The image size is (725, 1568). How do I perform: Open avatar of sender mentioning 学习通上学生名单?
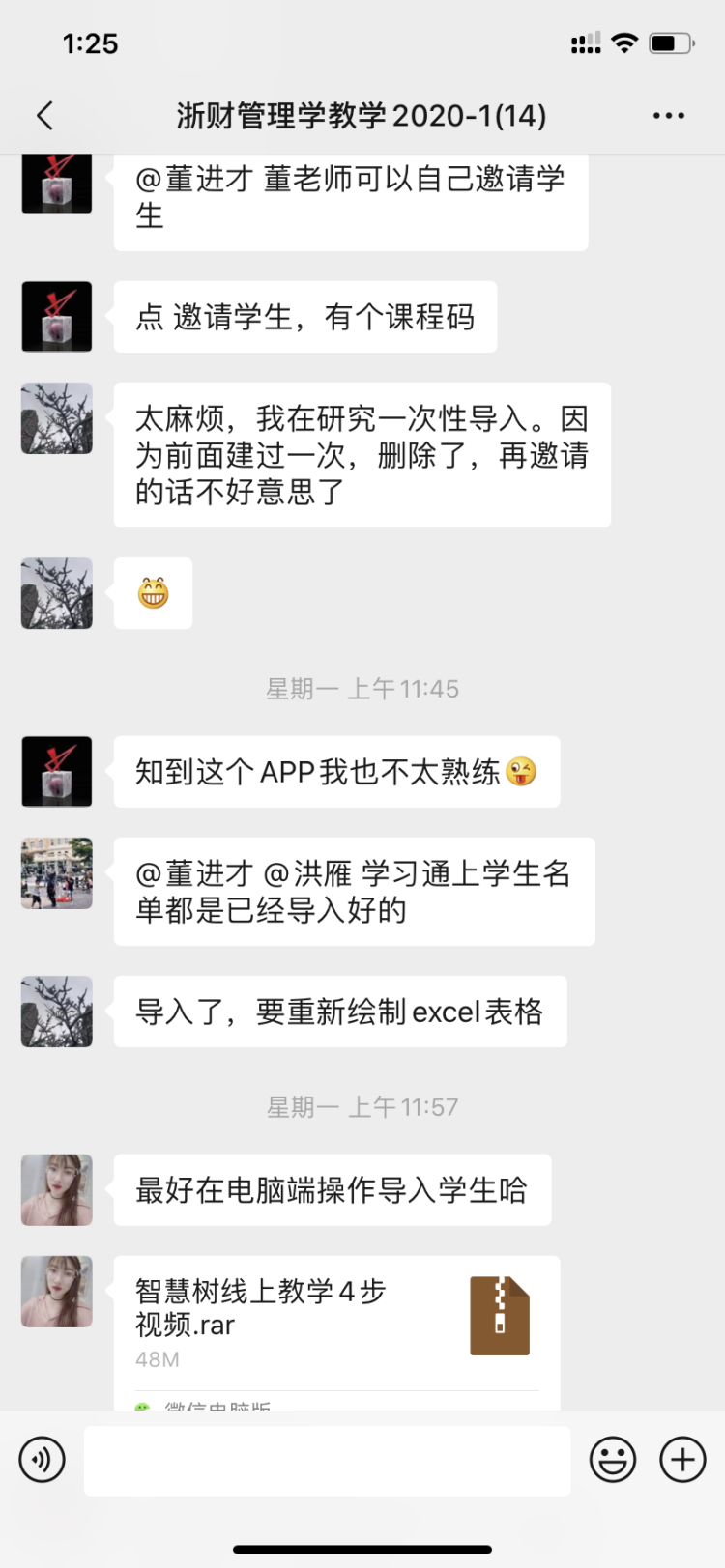pos(57,873)
